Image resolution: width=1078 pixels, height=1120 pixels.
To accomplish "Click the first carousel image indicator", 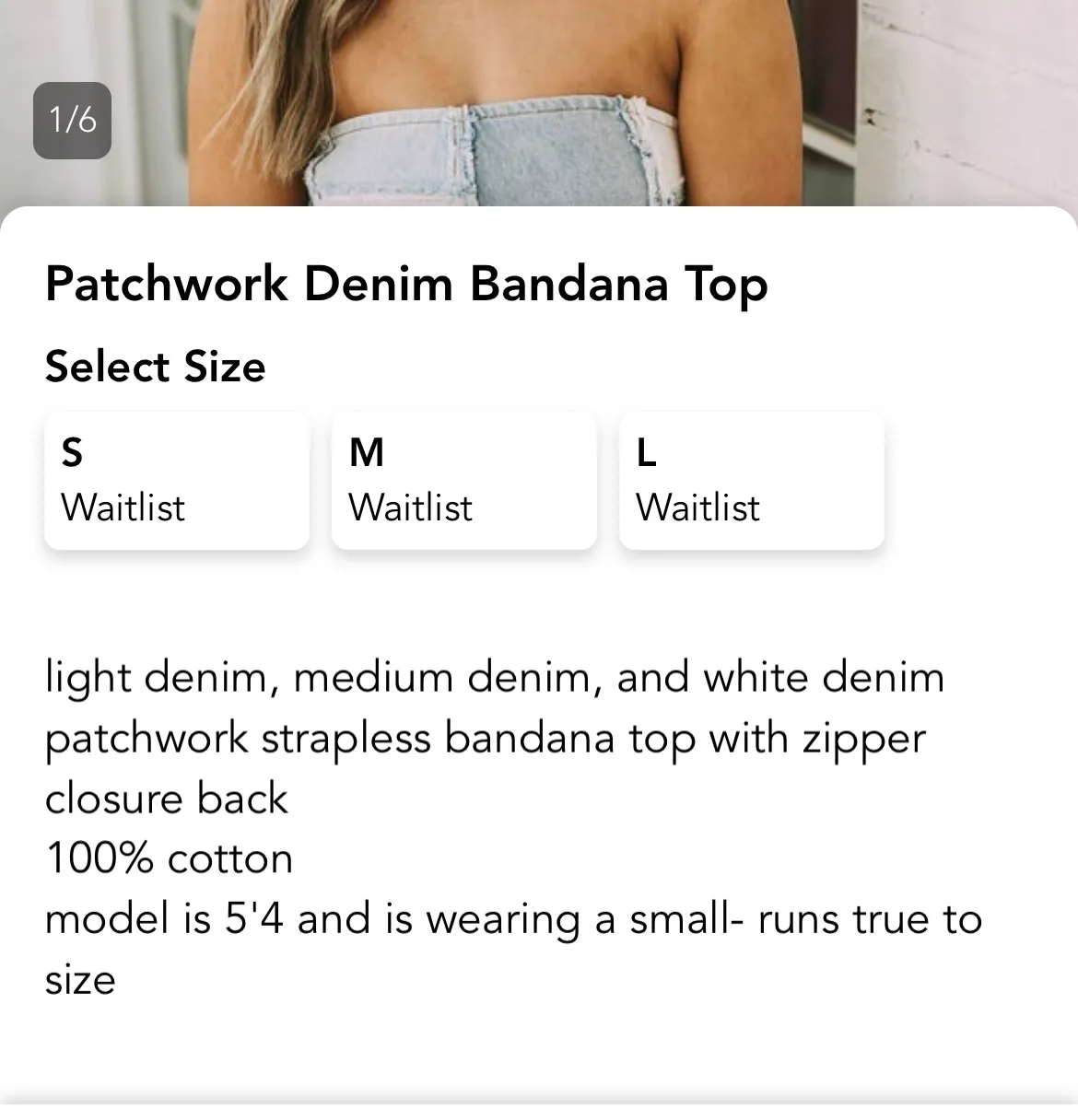I will 72,120.
